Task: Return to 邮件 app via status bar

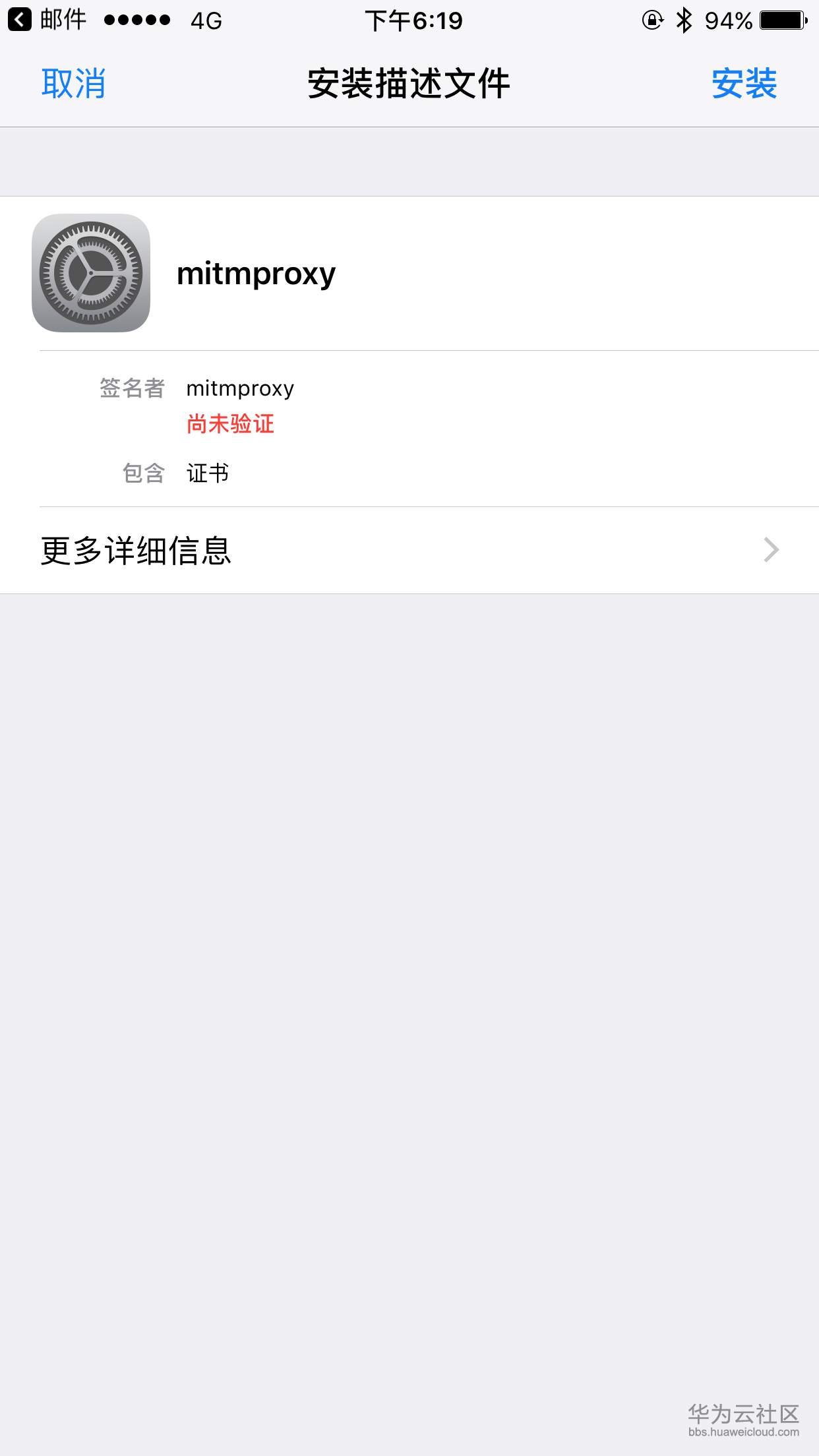Action: 46,20
